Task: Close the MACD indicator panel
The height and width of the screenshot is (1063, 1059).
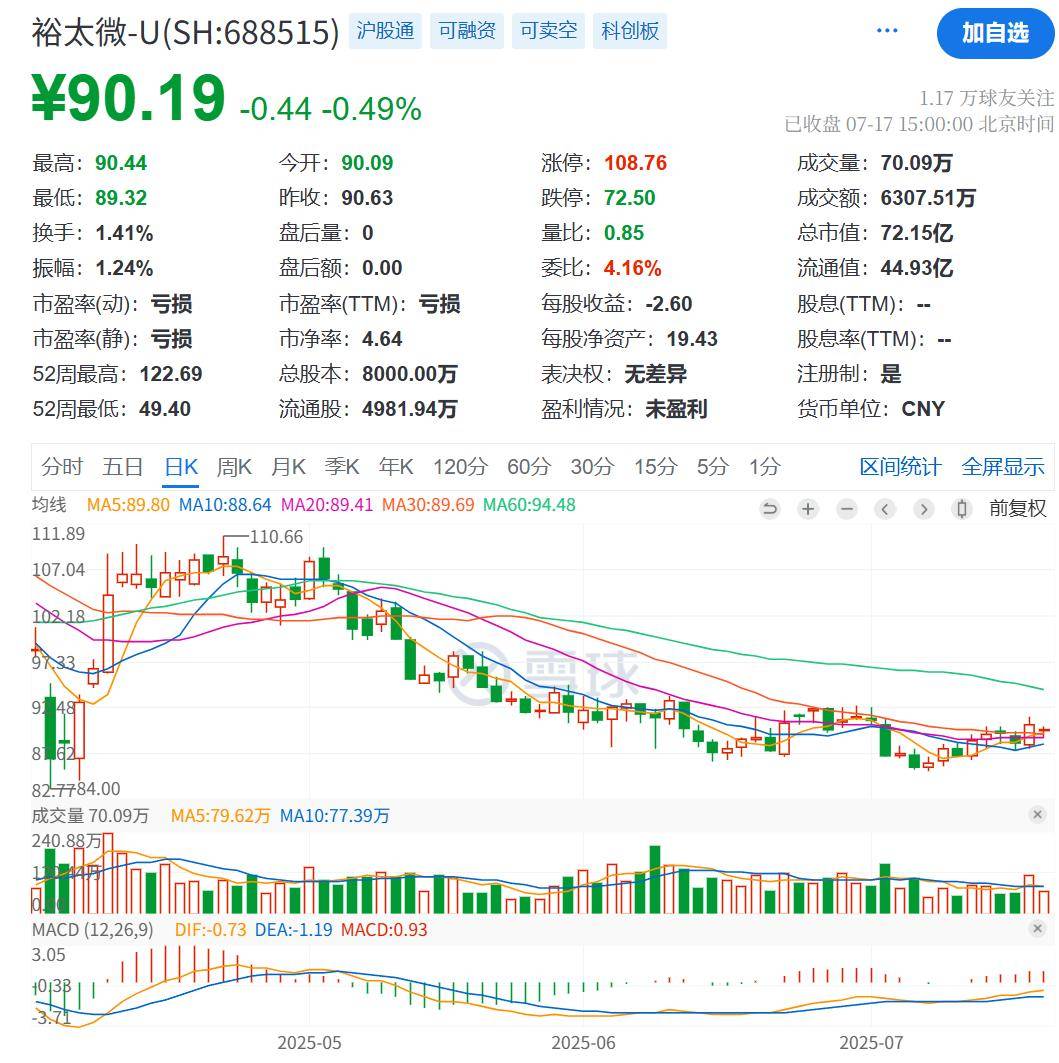Action: [x=1036, y=930]
